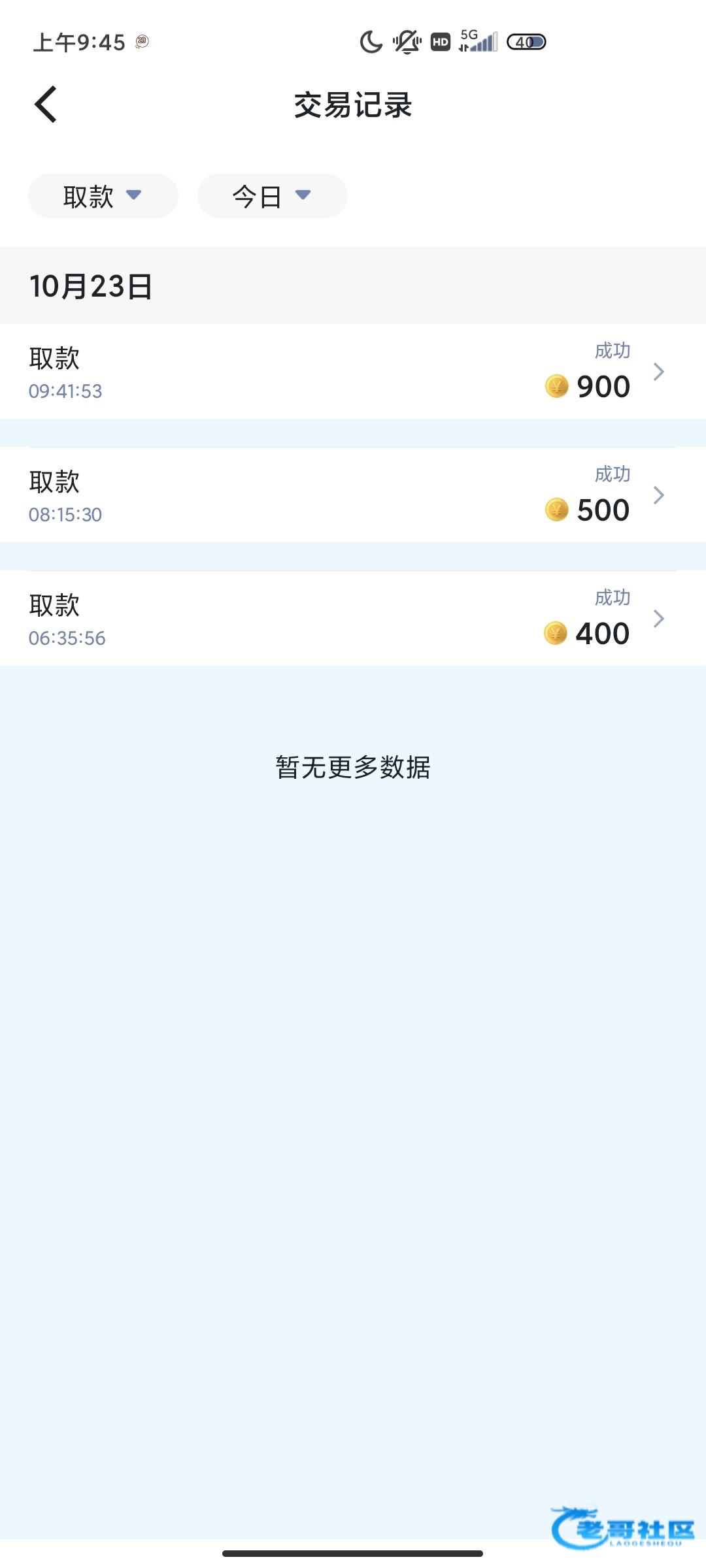Select the 06:35:56 withdrawal of 400

coord(353,619)
